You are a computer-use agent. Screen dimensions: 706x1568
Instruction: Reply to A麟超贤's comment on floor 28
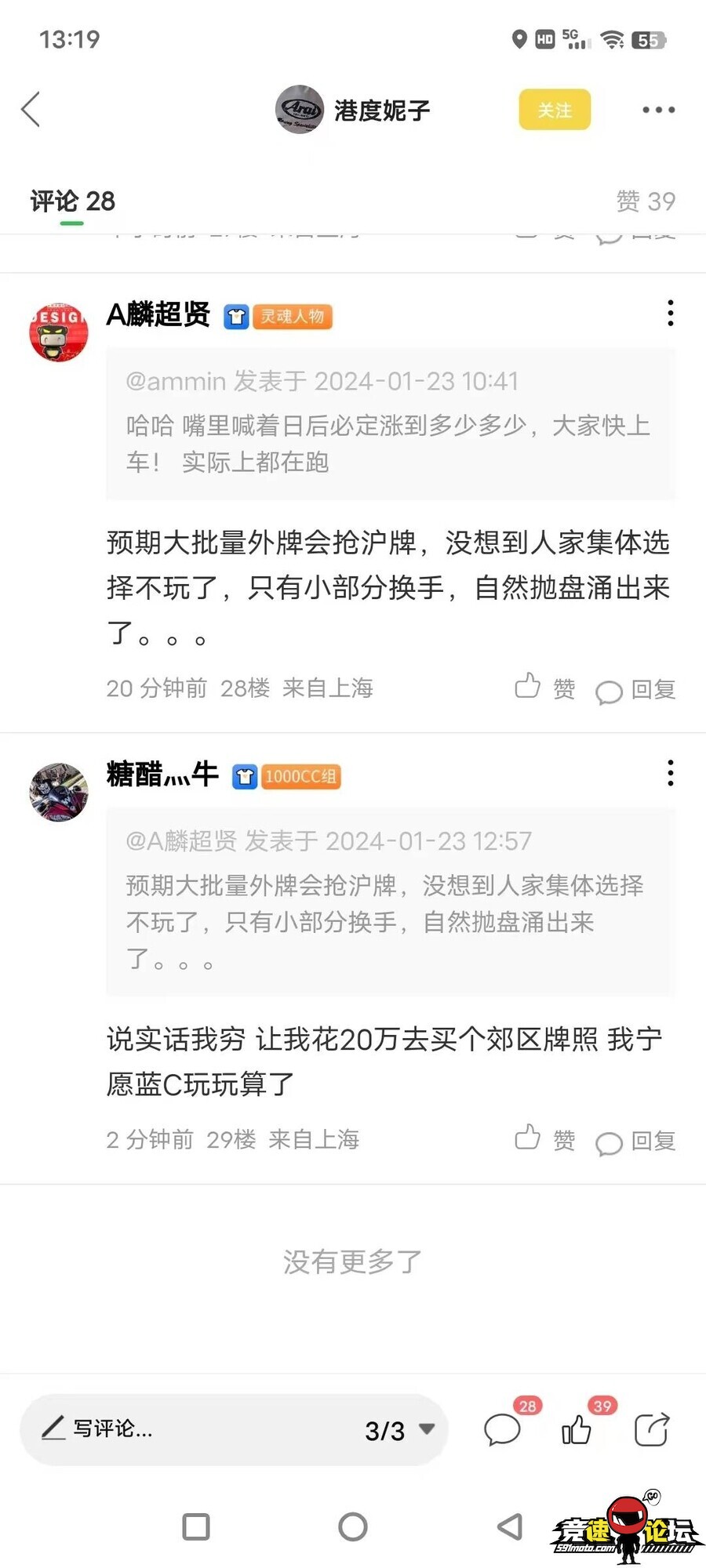pos(635,689)
